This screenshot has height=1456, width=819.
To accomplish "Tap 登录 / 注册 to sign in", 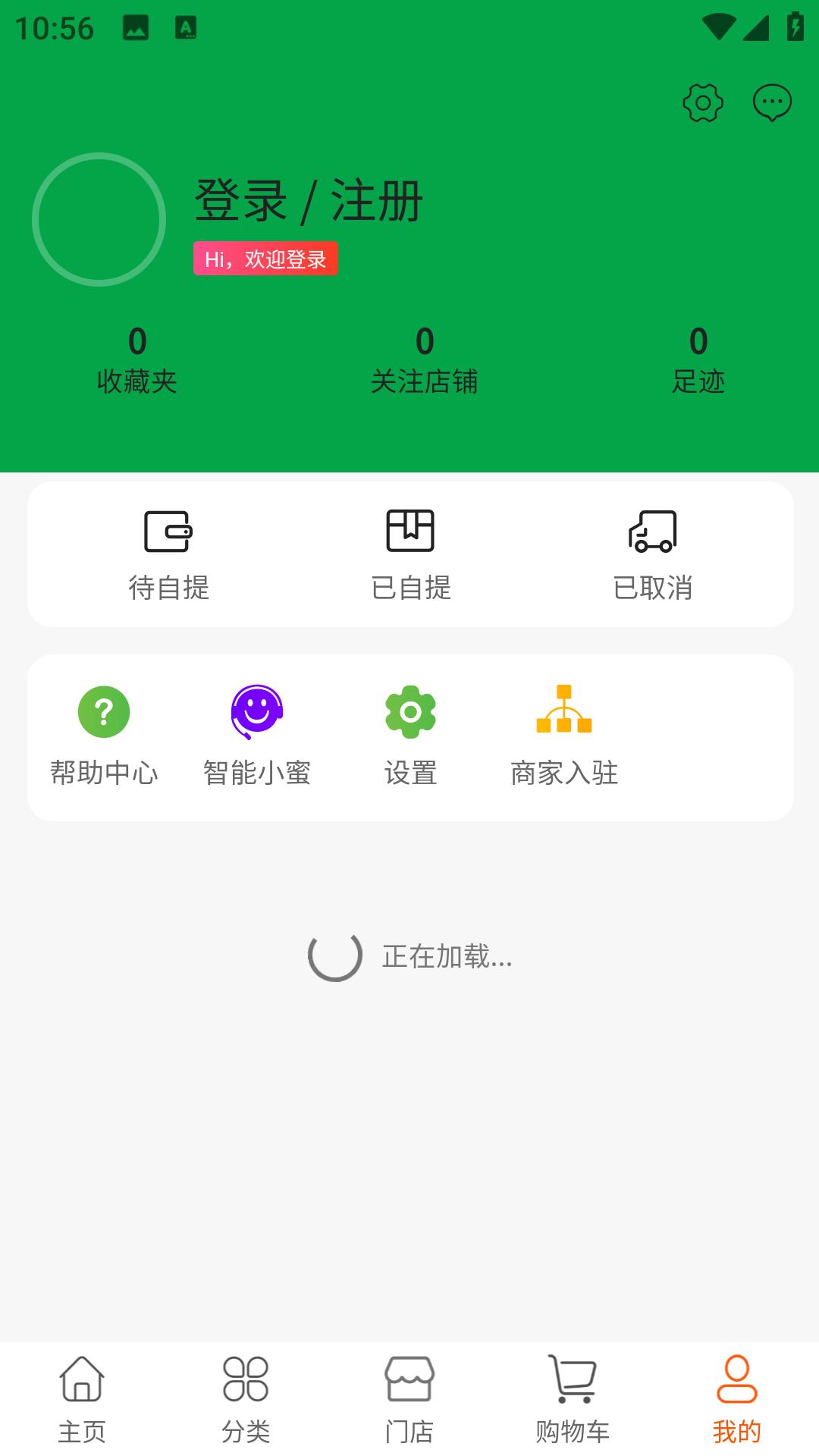I will (309, 201).
